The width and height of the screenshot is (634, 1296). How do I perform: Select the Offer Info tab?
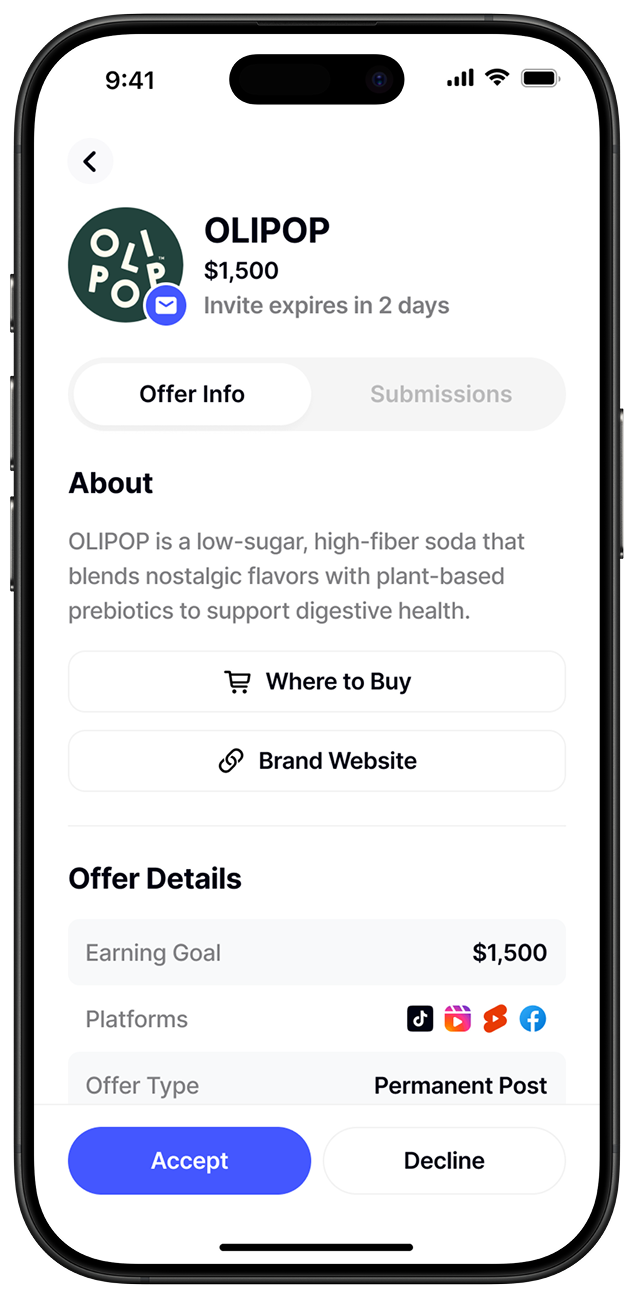(x=192, y=394)
